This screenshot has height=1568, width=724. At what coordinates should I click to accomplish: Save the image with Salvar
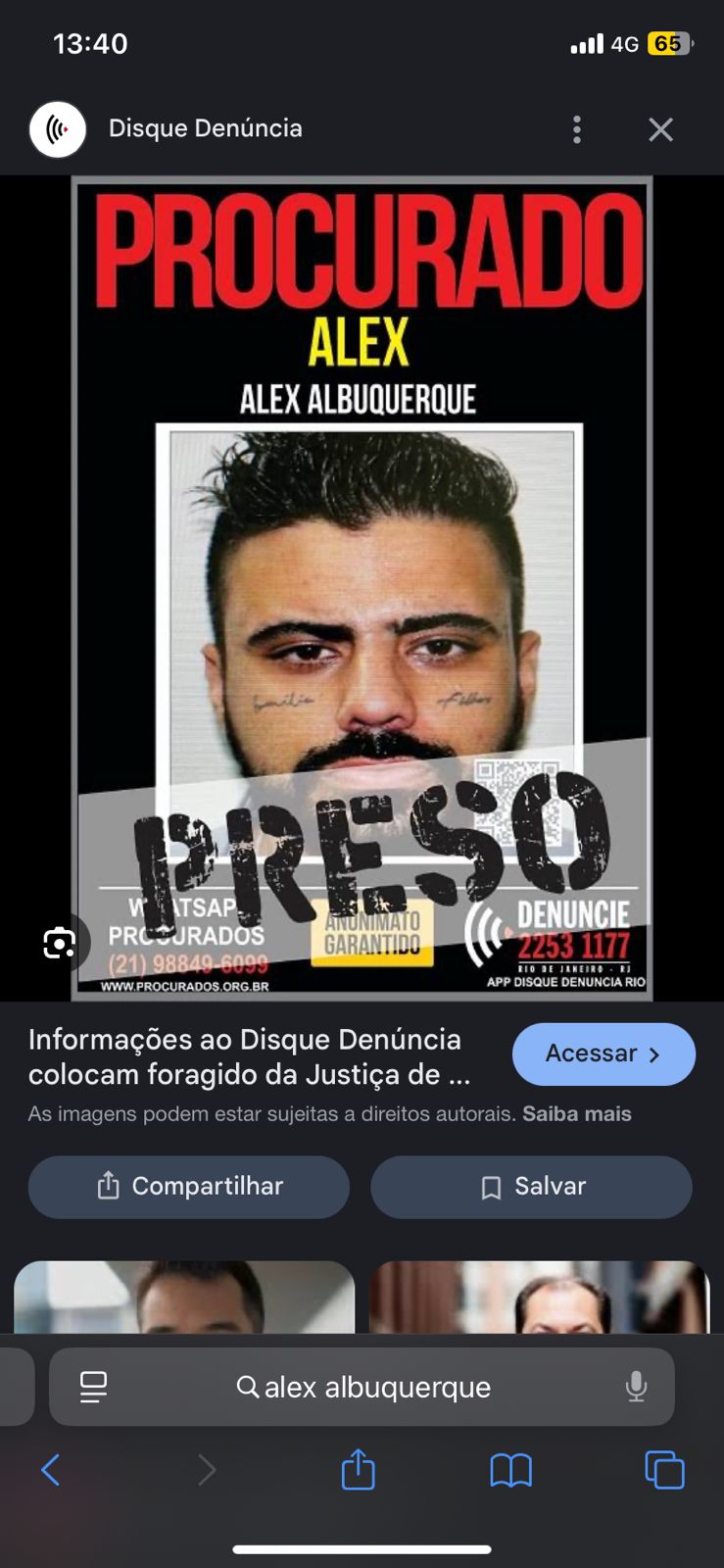click(x=531, y=1187)
